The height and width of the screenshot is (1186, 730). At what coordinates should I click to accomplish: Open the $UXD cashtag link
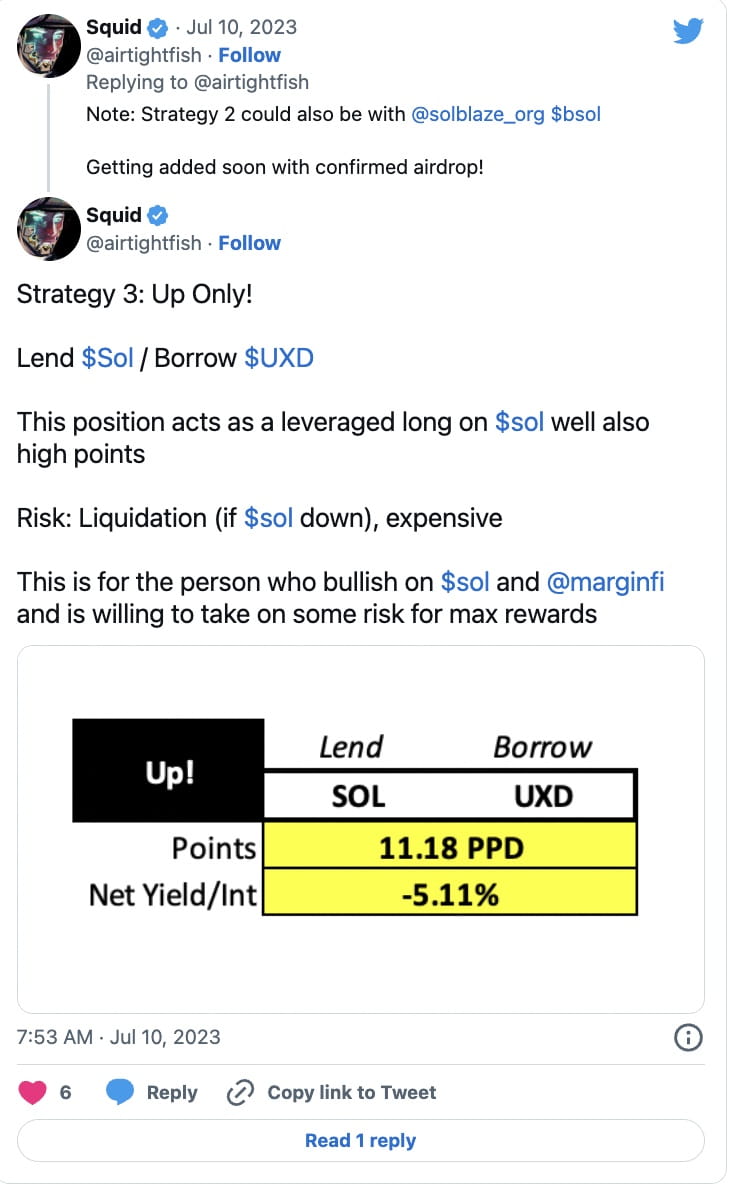point(281,358)
